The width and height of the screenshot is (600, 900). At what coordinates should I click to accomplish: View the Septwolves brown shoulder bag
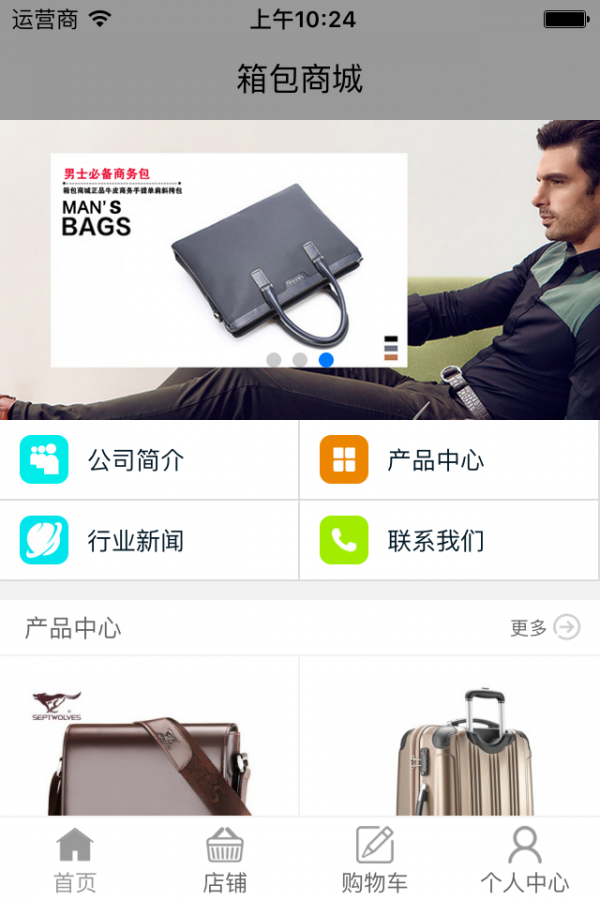click(150, 745)
